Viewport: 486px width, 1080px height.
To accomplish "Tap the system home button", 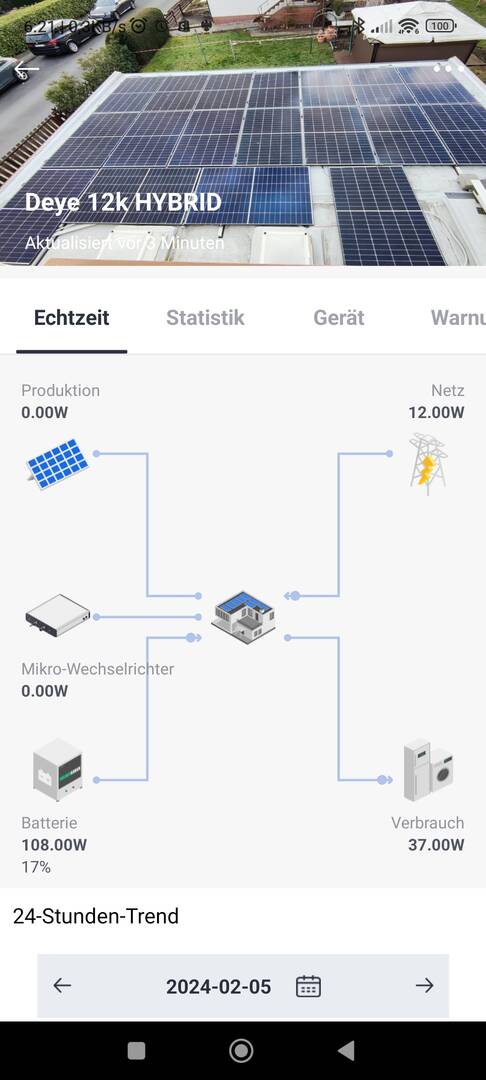I will [x=241, y=1050].
